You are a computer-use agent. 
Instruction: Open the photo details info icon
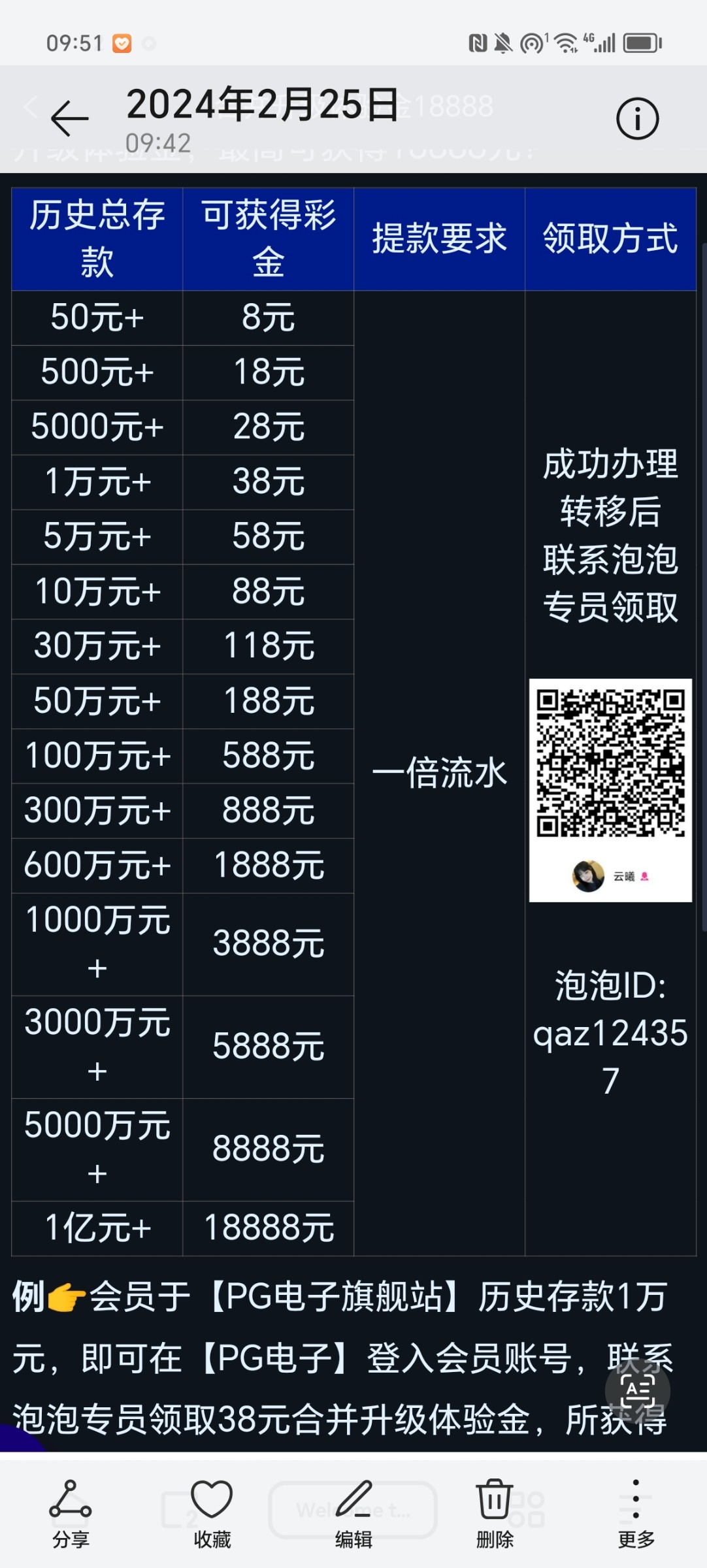click(637, 118)
